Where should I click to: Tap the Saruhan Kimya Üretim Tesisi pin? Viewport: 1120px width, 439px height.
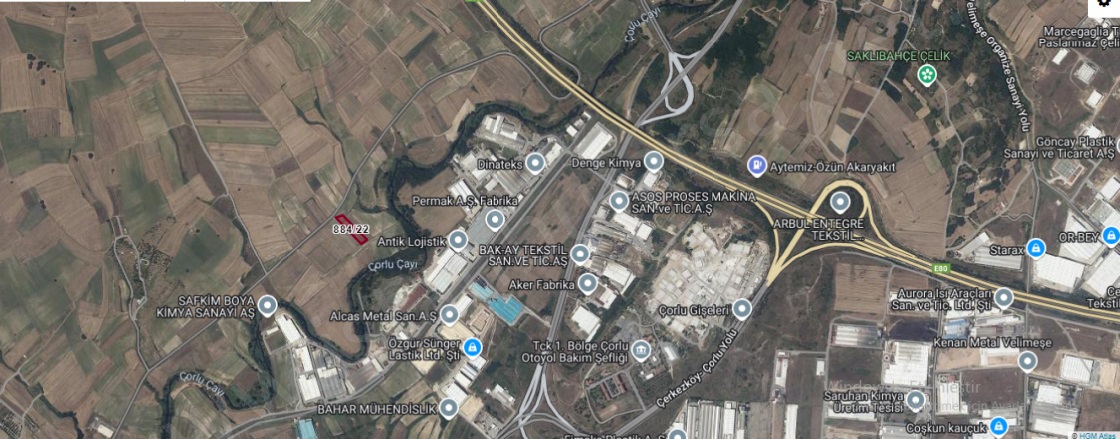[916, 402]
